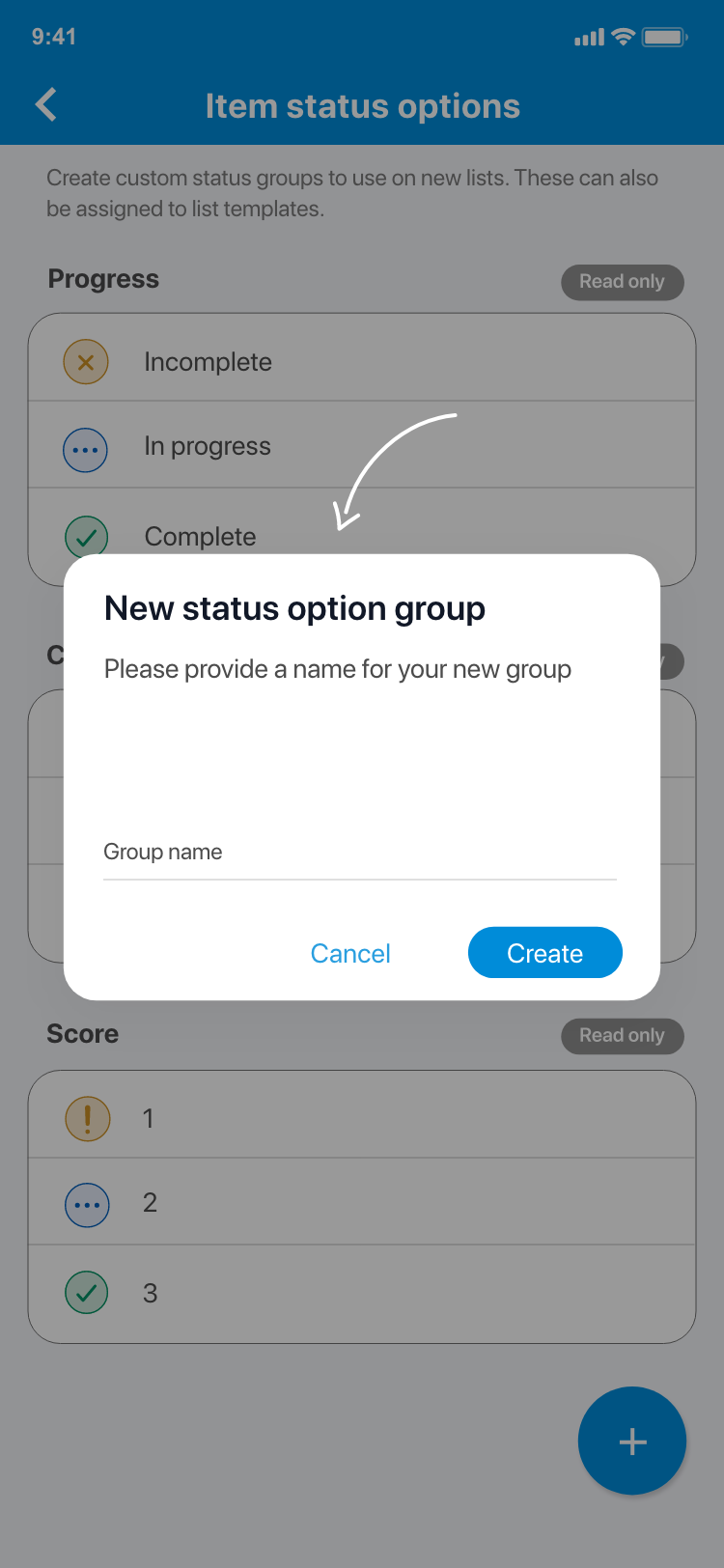Cancel the new status option group dialog
Image resolution: width=724 pixels, height=1568 pixels.
350,954
